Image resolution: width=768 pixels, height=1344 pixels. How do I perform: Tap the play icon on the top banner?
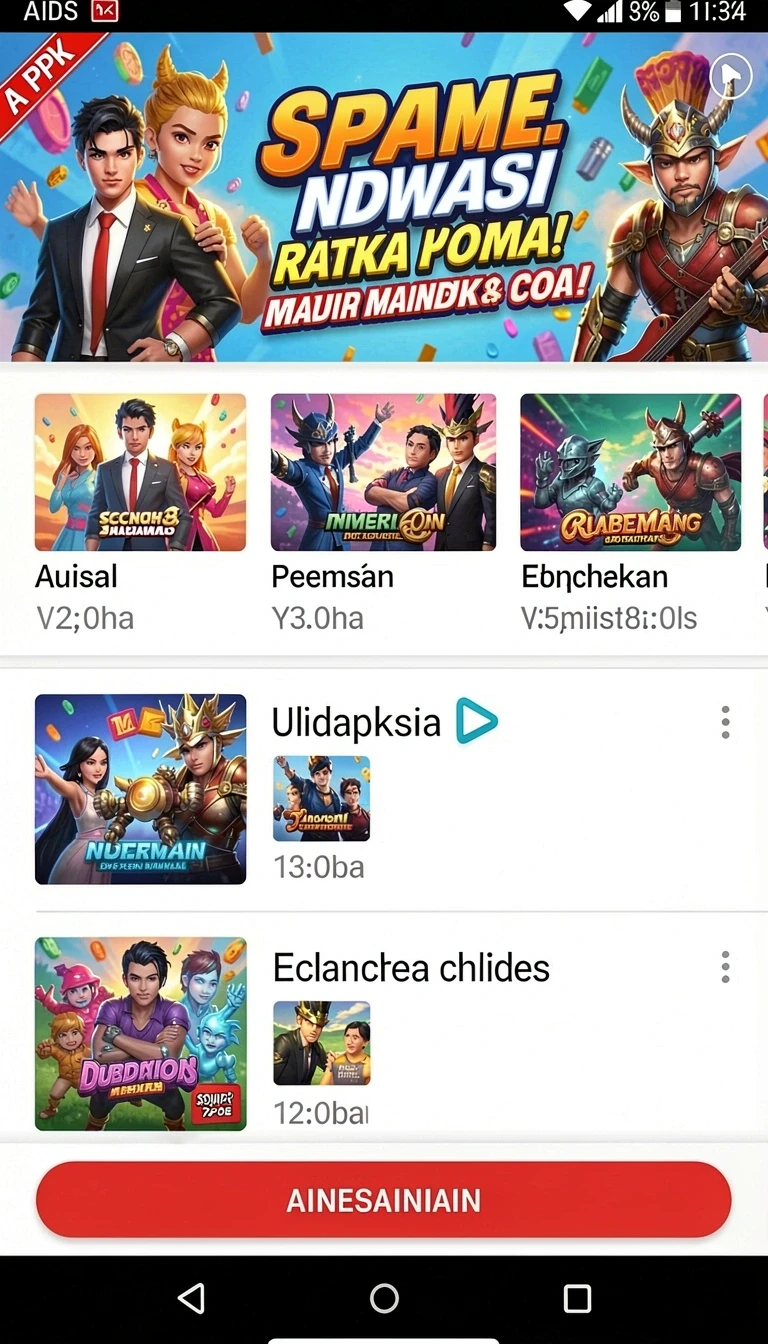coord(730,74)
